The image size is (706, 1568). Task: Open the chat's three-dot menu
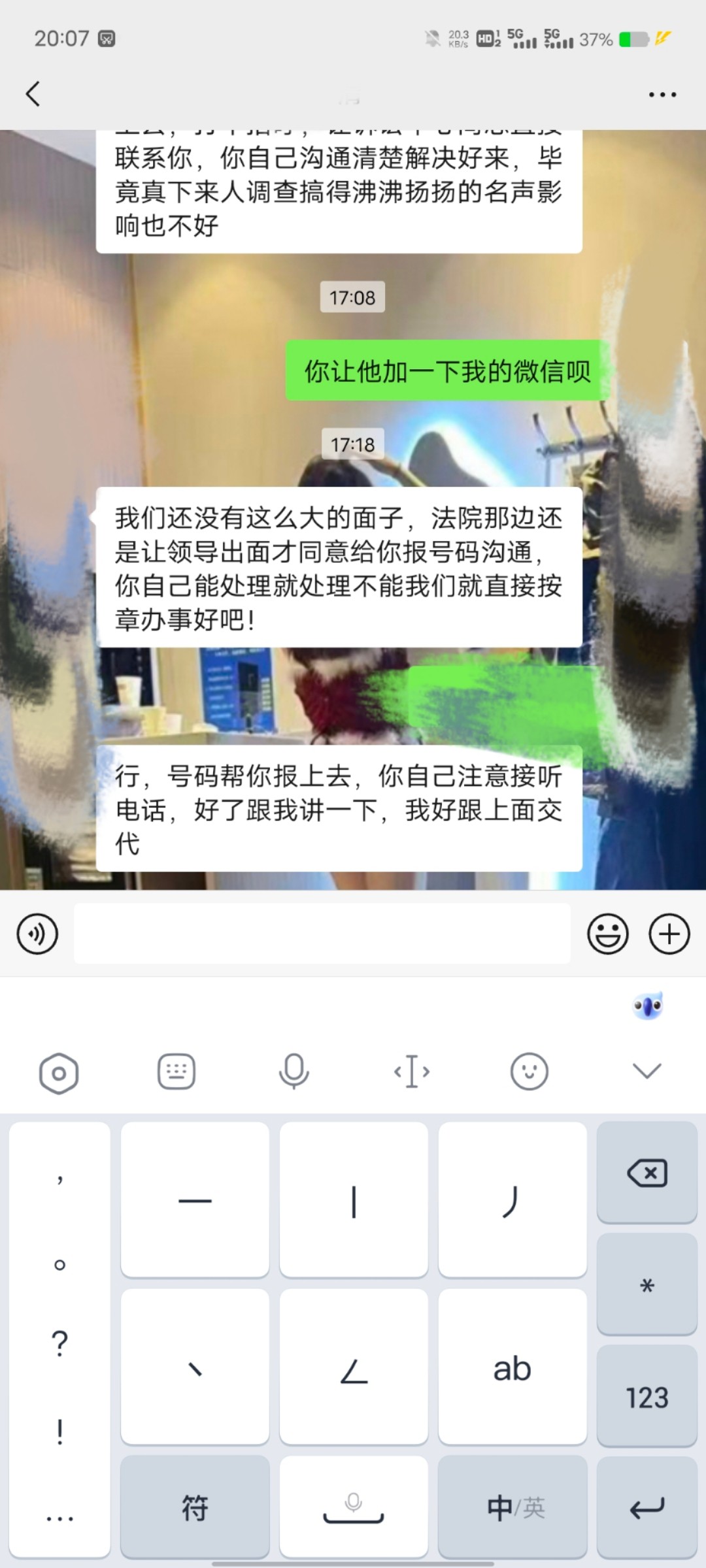[662, 95]
